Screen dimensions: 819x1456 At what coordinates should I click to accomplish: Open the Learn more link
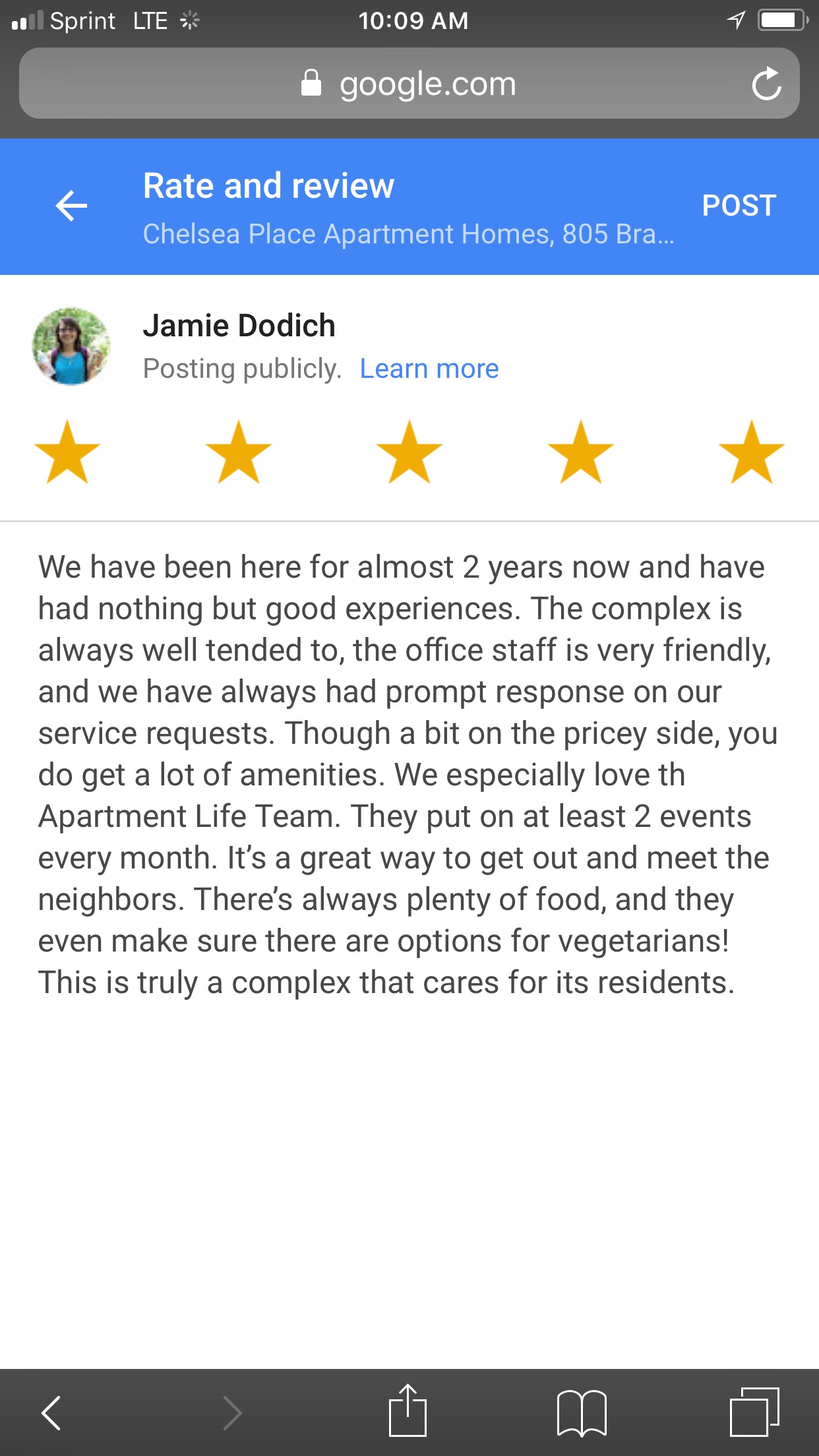point(429,369)
